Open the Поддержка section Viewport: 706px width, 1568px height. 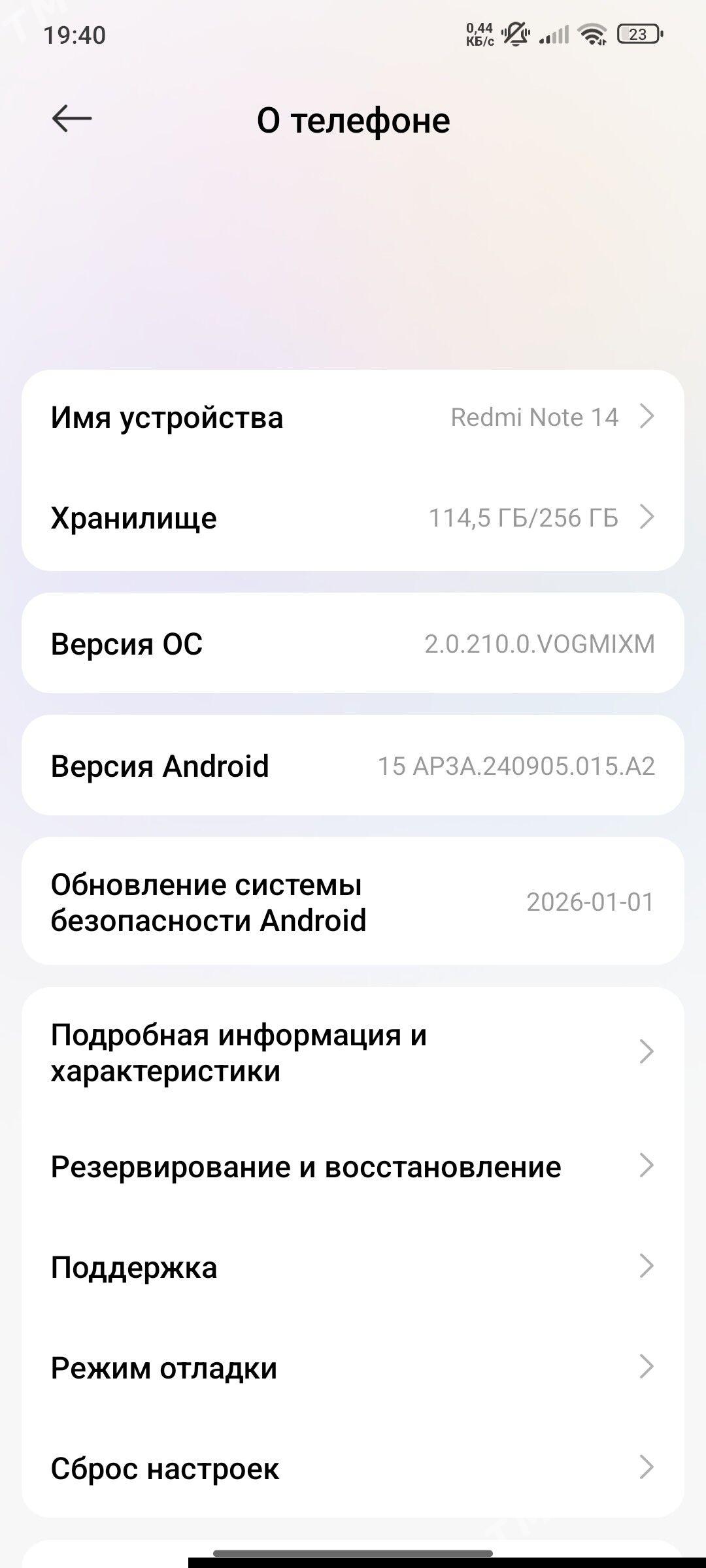(x=353, y=1267)
